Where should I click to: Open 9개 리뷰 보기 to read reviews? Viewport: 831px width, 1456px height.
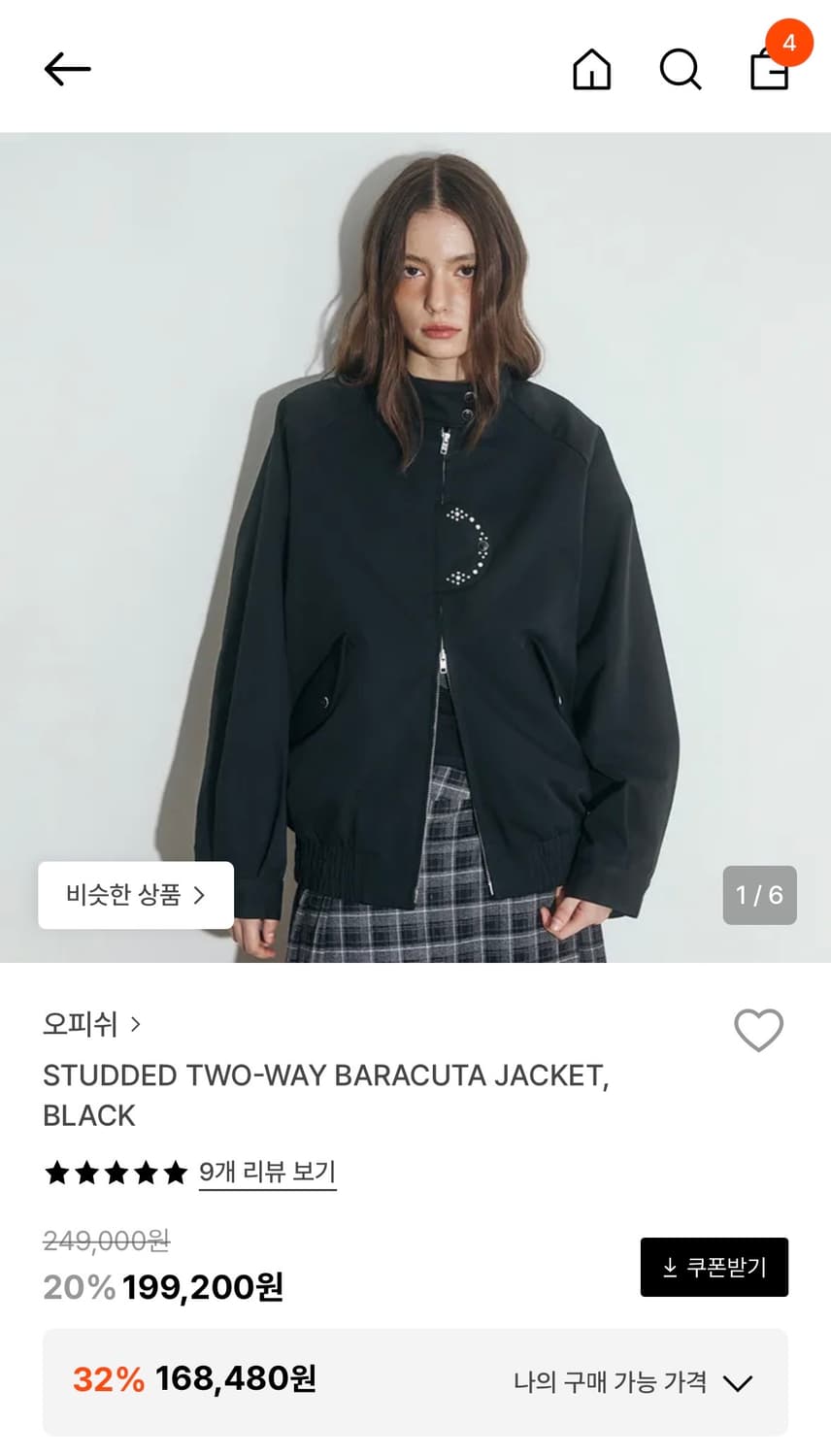(x=267, y=1173)
